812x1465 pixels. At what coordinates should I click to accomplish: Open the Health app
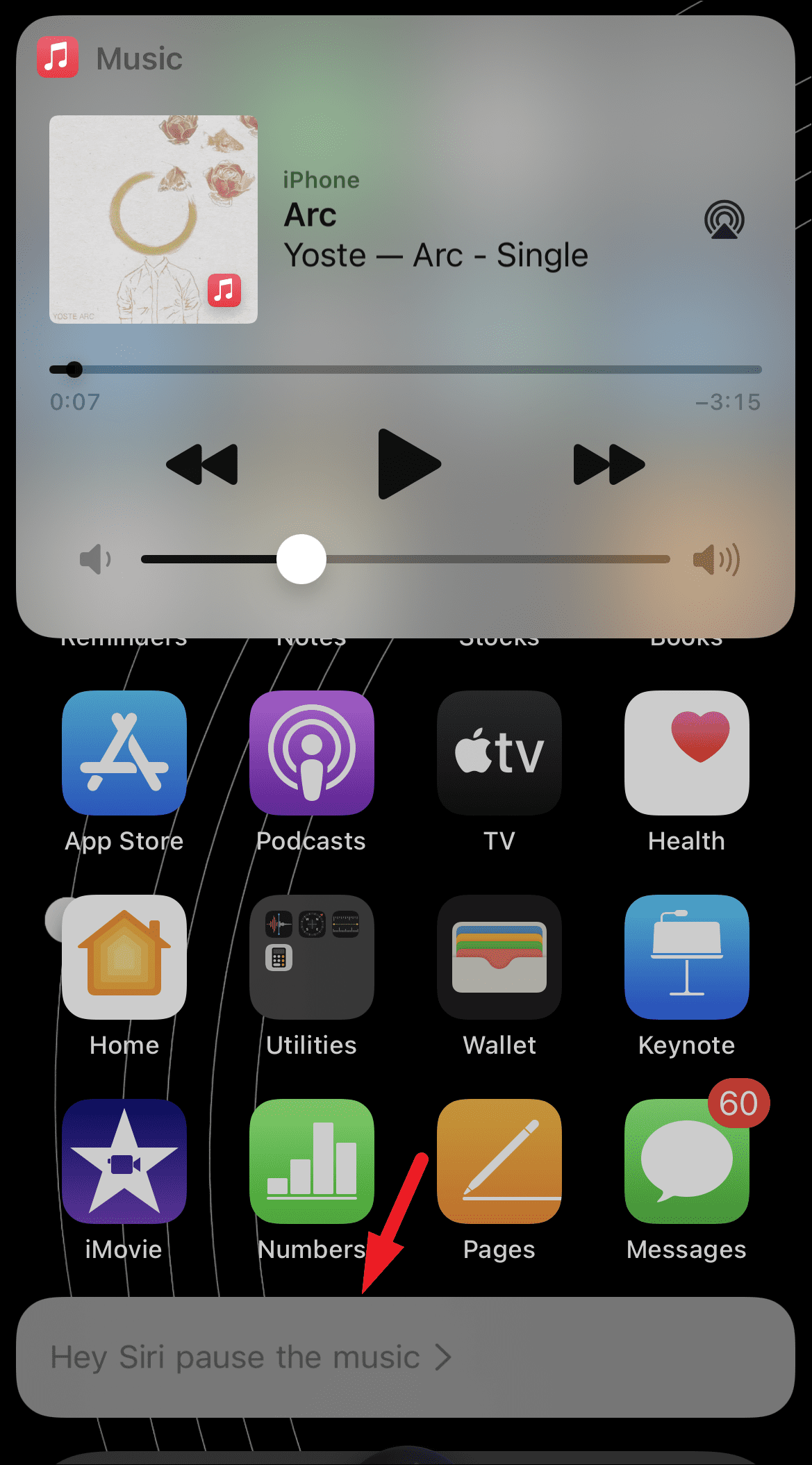(687, 753)
